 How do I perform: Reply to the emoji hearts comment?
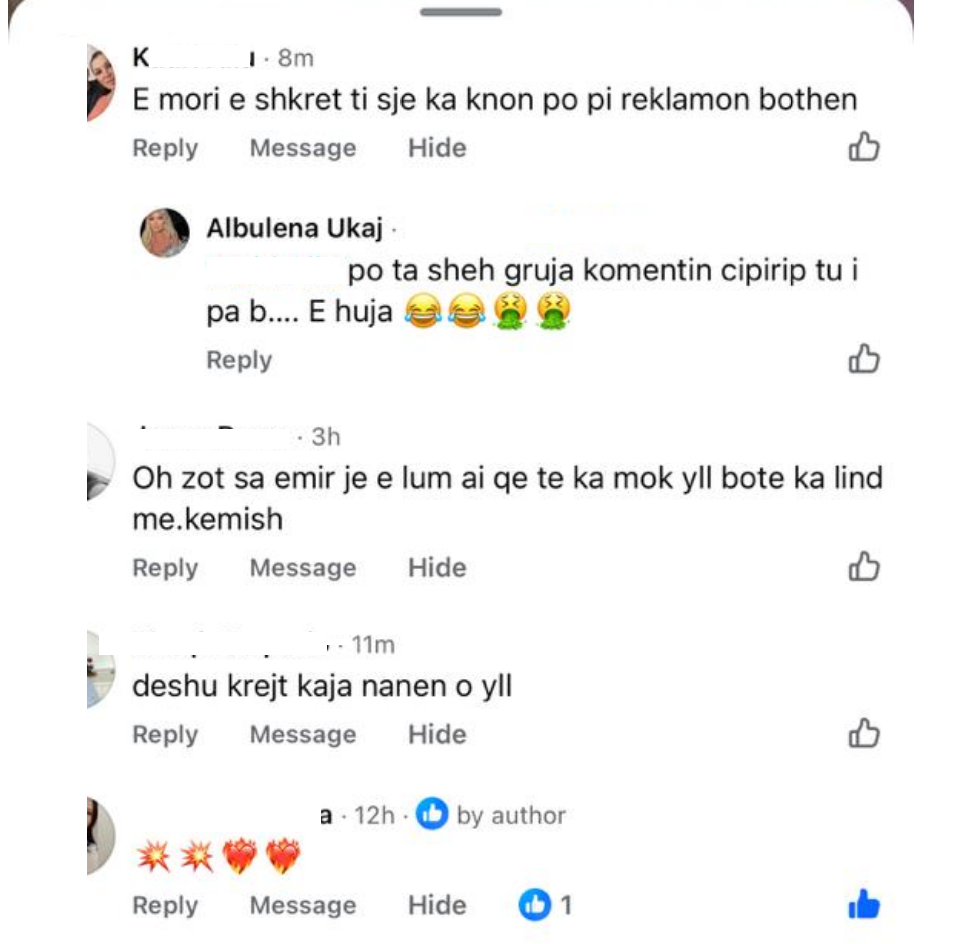click(x=165, y=906)
